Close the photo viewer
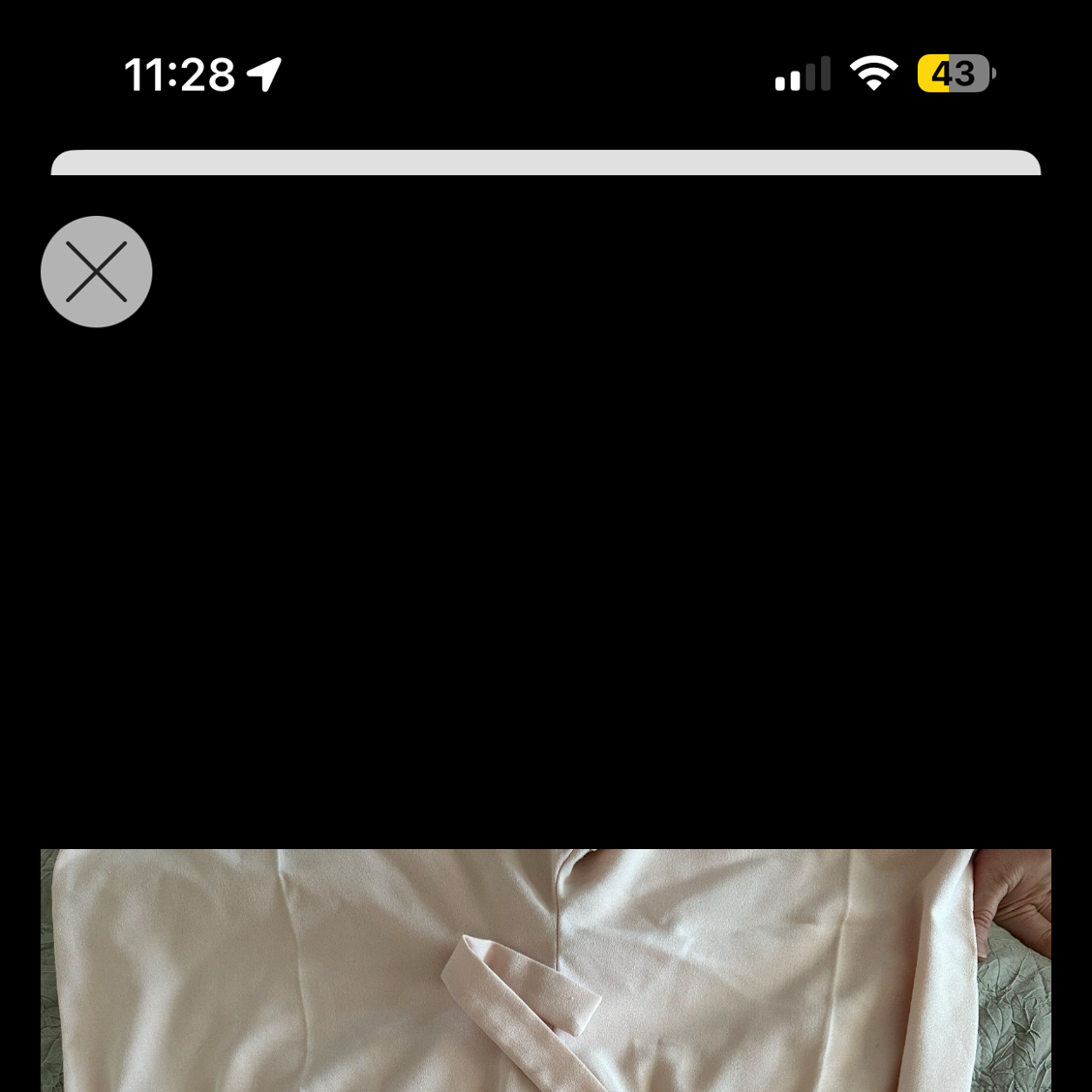This screenshot has width=1092, height=1092. tap(96, 271)
